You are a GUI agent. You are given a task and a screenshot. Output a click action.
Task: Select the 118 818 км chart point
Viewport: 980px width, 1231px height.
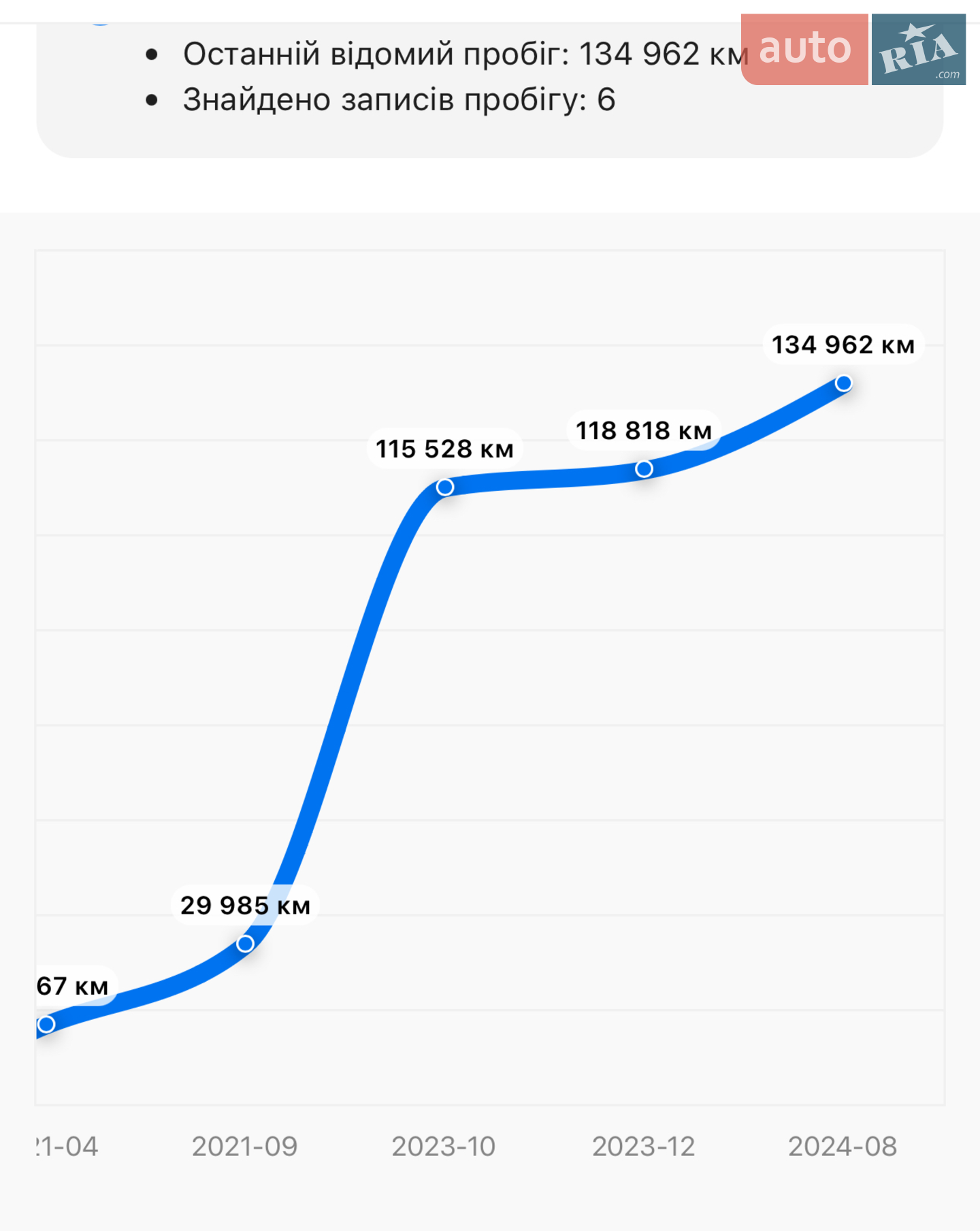tap(644, 469)
